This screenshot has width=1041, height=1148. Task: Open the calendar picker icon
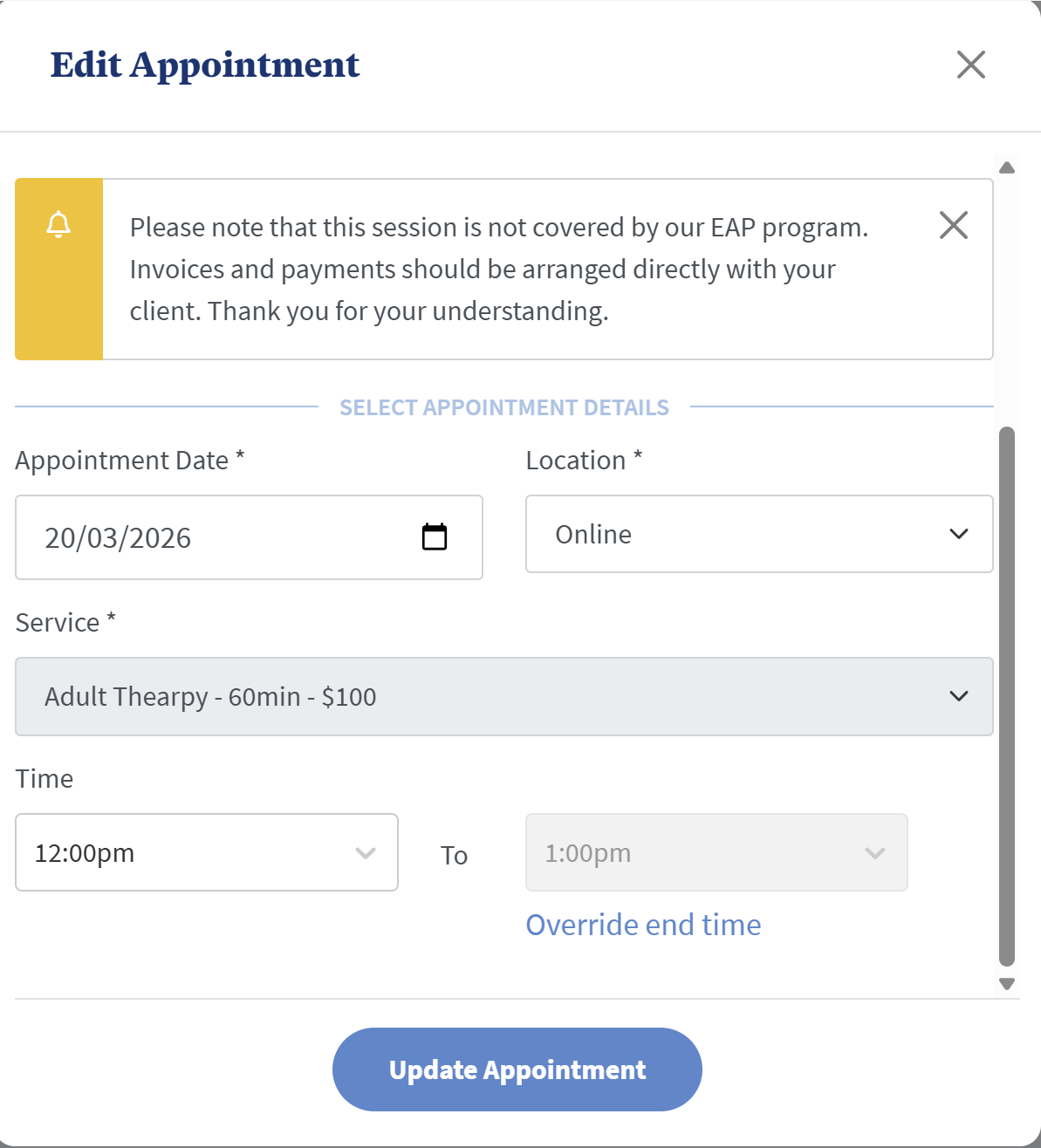pyautogui.click(x=434, y=537)
